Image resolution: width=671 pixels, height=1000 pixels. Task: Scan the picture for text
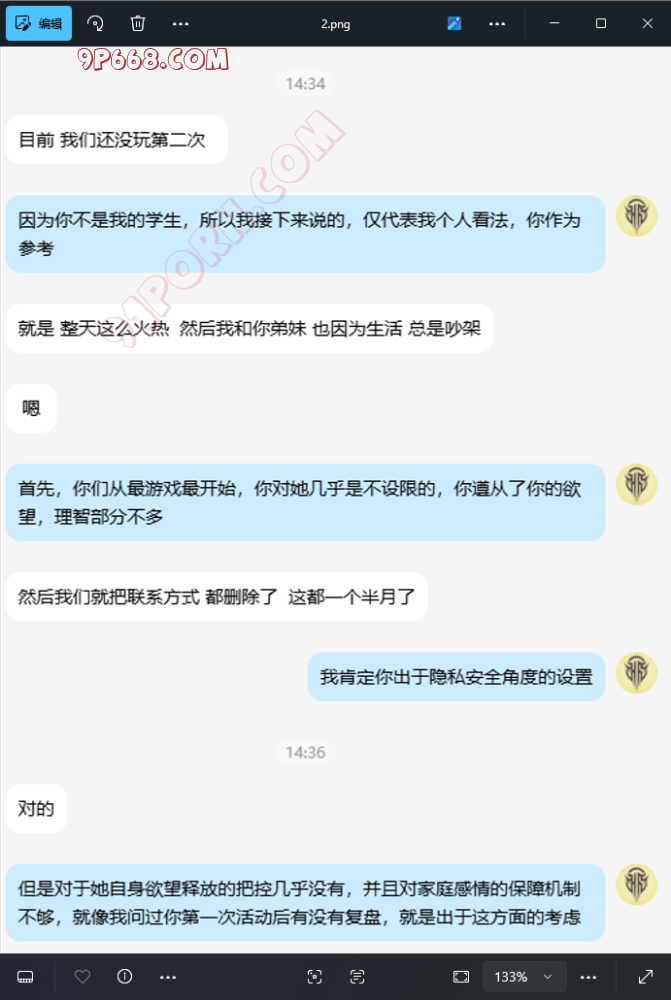coord(358,976)
